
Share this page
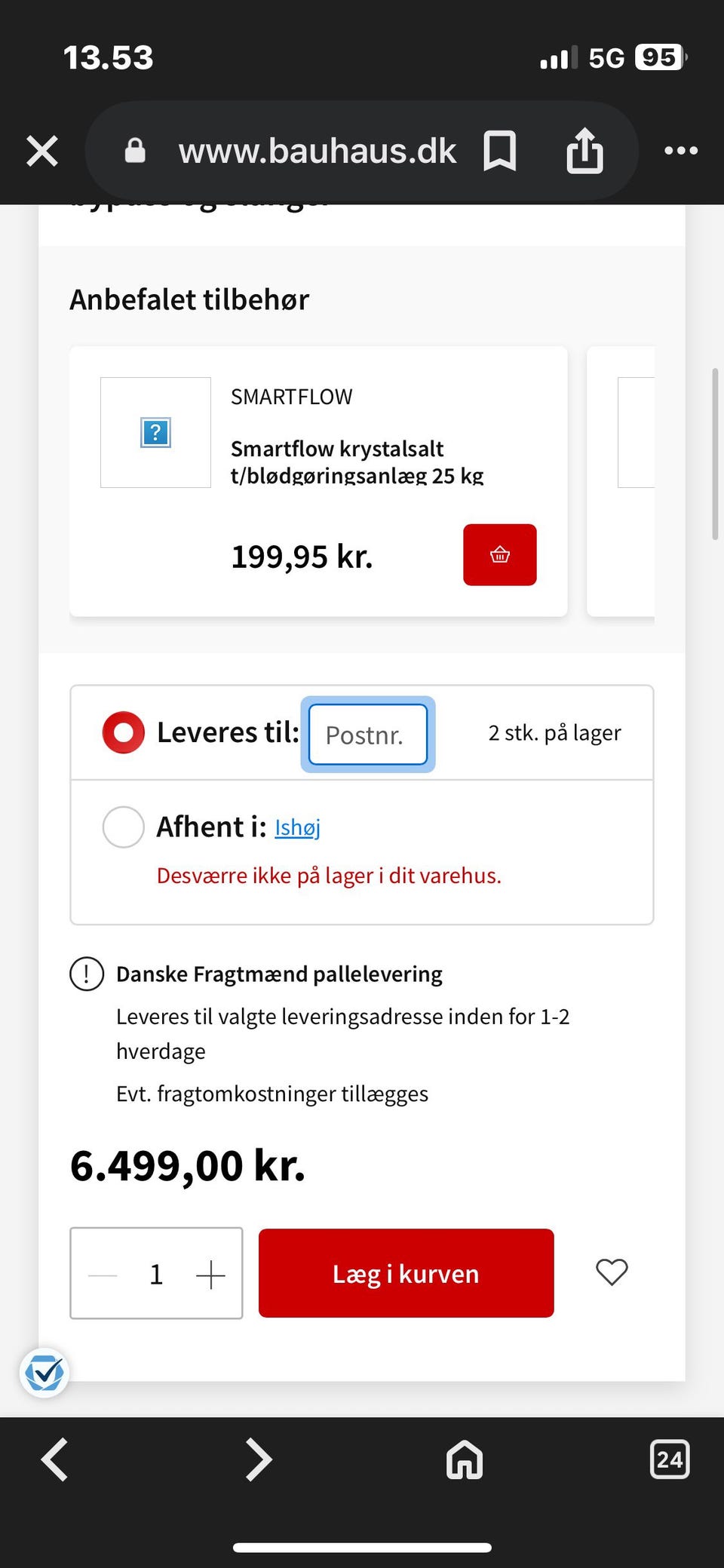[584, 151]
